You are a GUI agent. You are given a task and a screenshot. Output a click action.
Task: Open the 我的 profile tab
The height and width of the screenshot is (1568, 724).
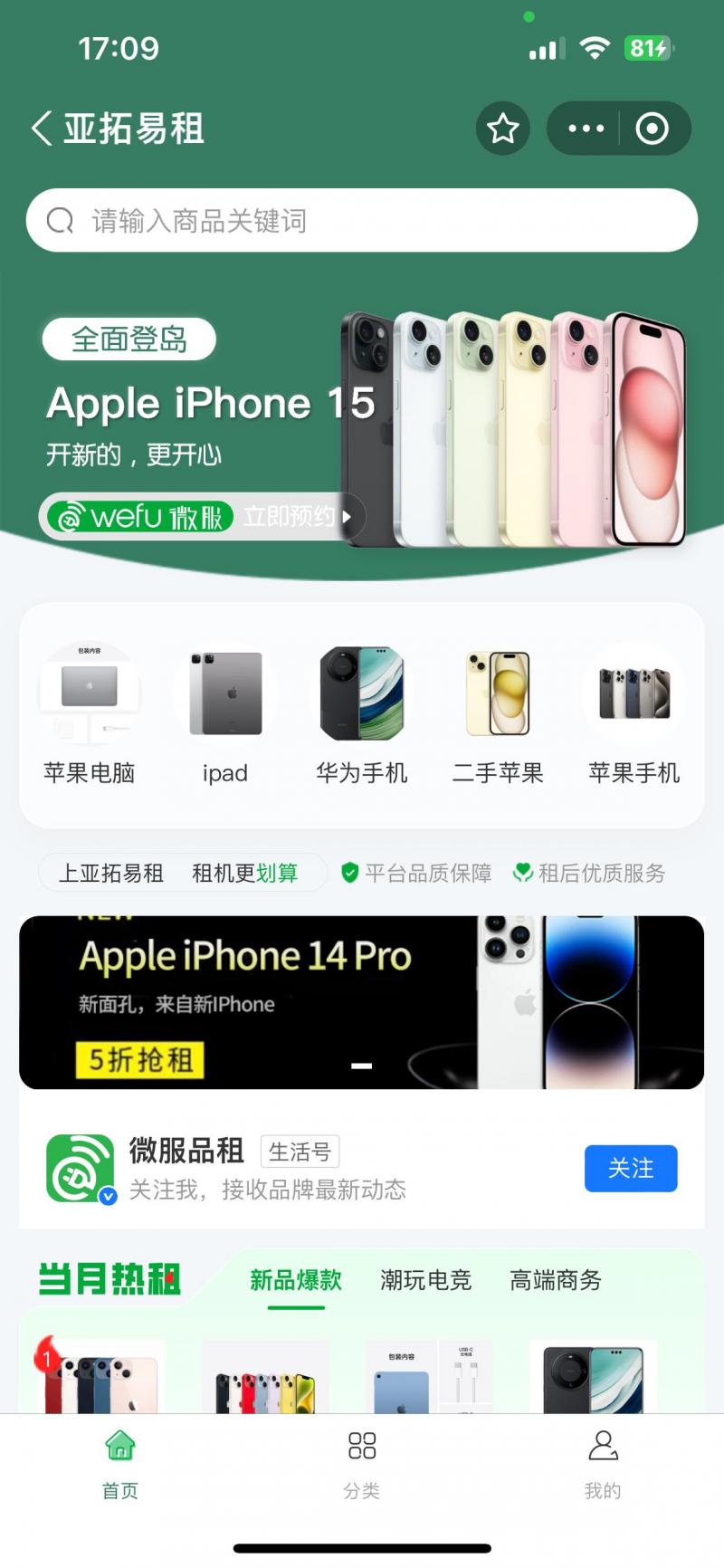tap(603, 1462)
